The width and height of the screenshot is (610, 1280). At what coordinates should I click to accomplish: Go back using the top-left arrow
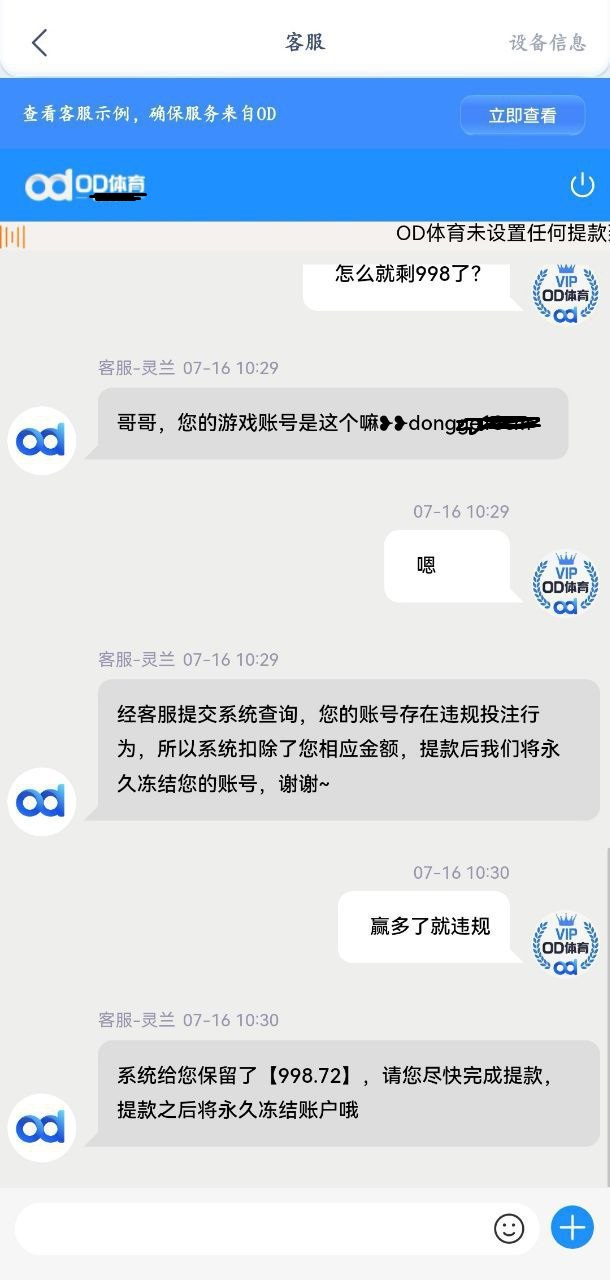pos(40,42)
